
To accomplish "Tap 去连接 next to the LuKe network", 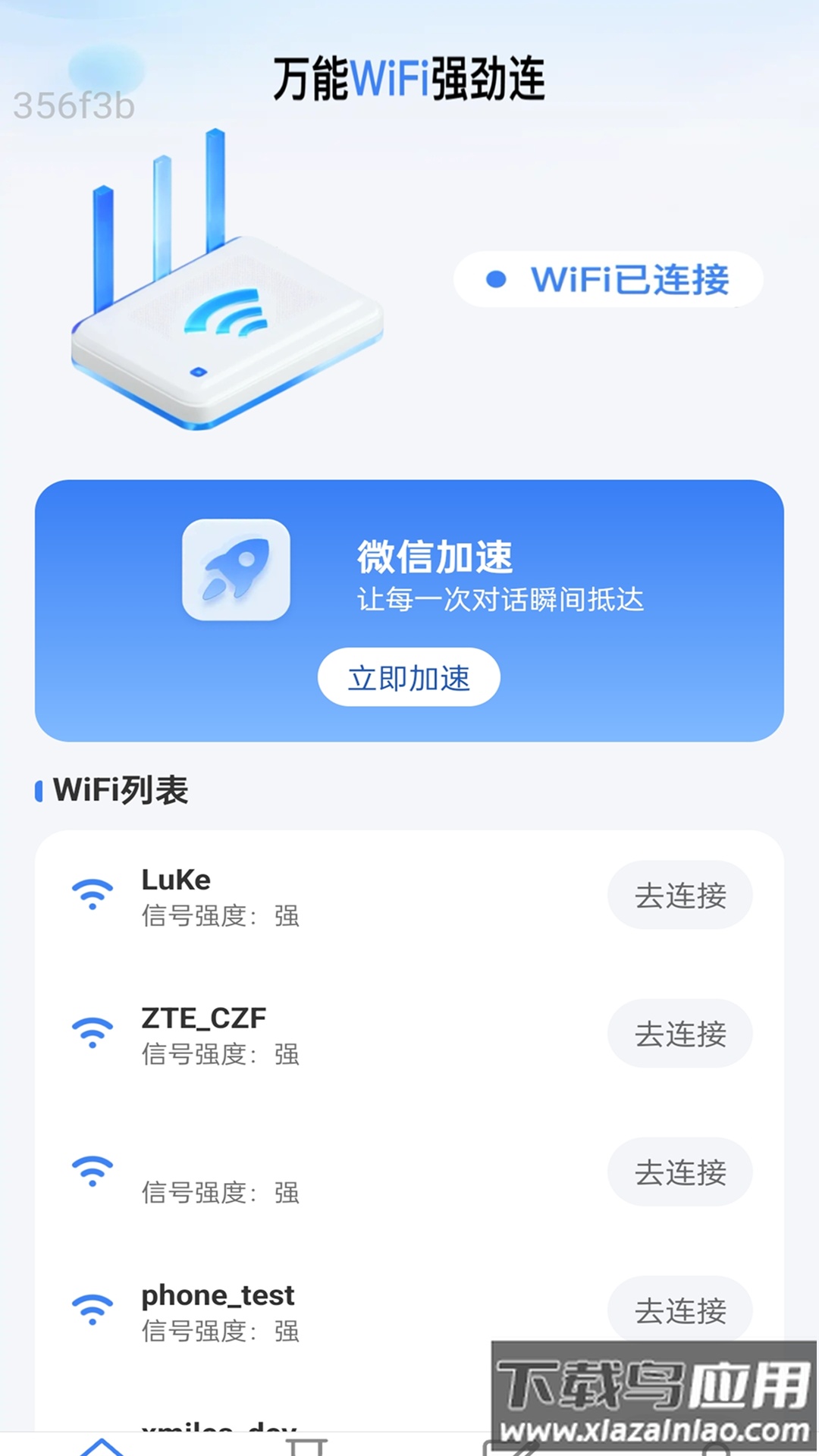I will (x=680, y=896).
